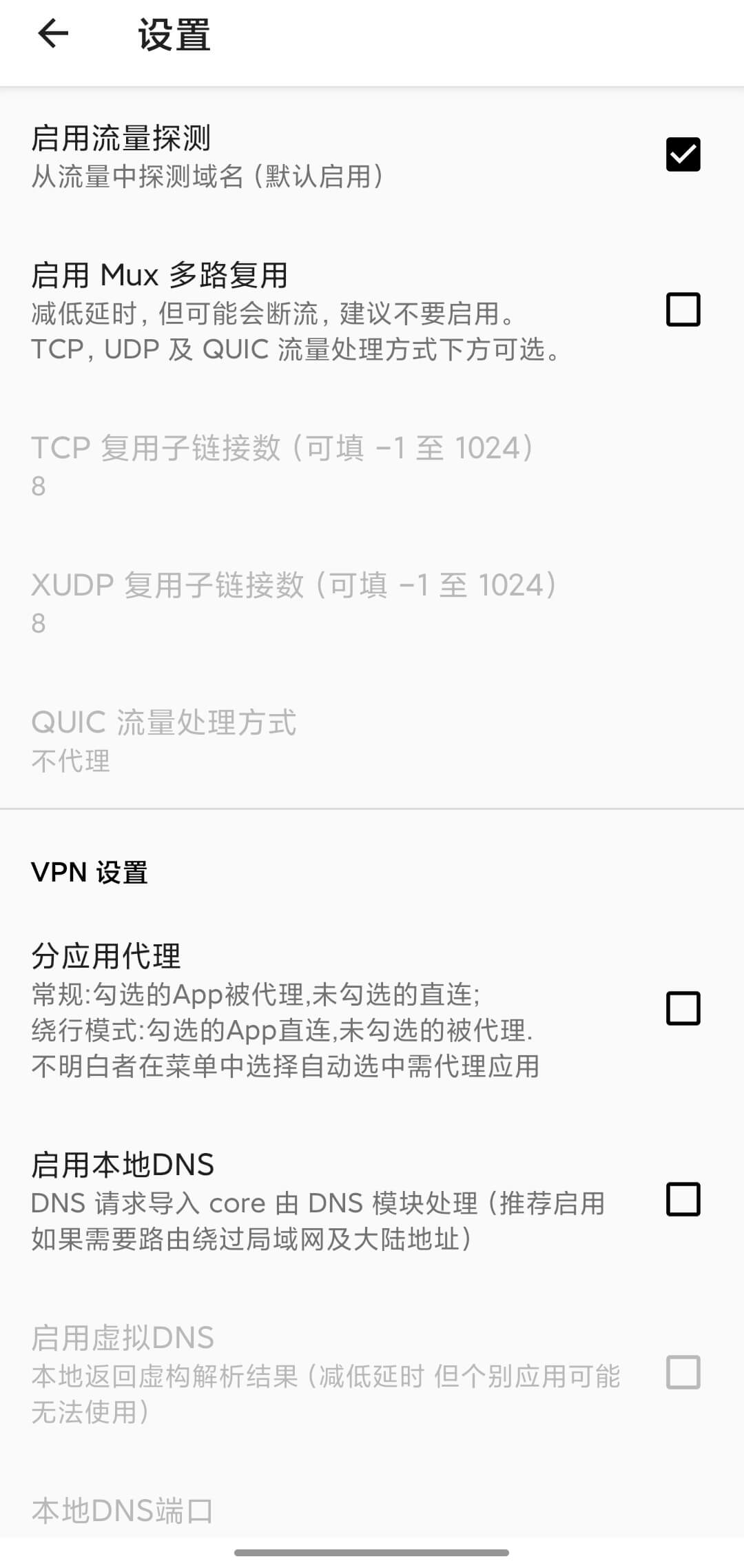
Task: Check the 启用本地DNS option
Action: (683, 1199)
